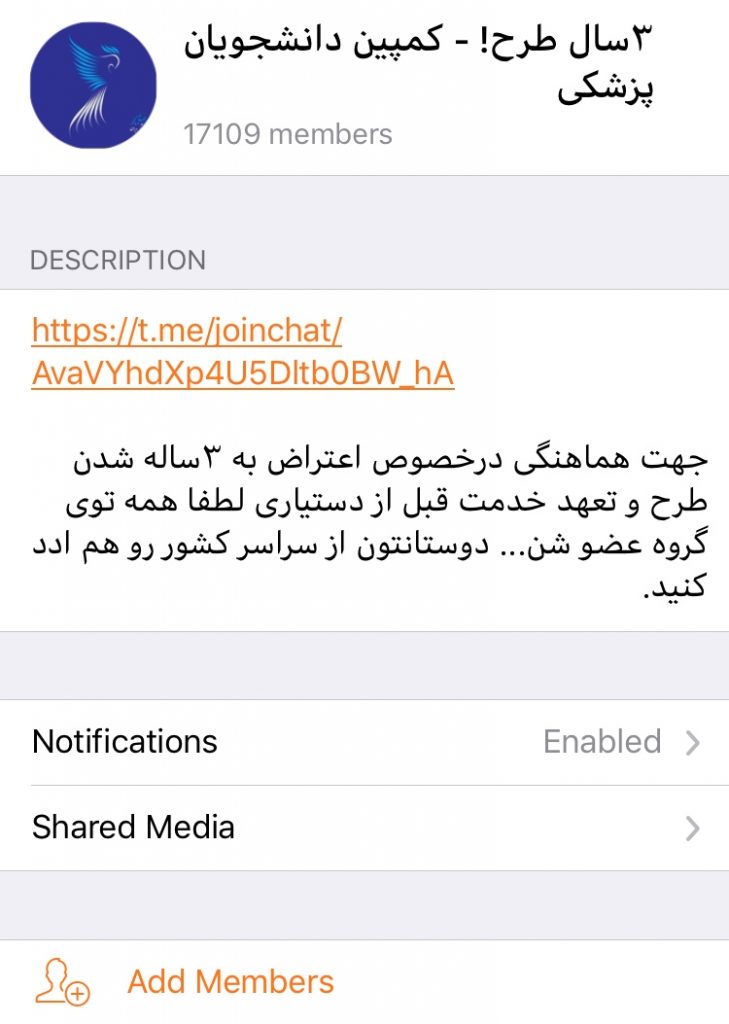Open the Notifications settings row
The width and height of the screenshot is (729, 1024).
[x=364, y=742]
